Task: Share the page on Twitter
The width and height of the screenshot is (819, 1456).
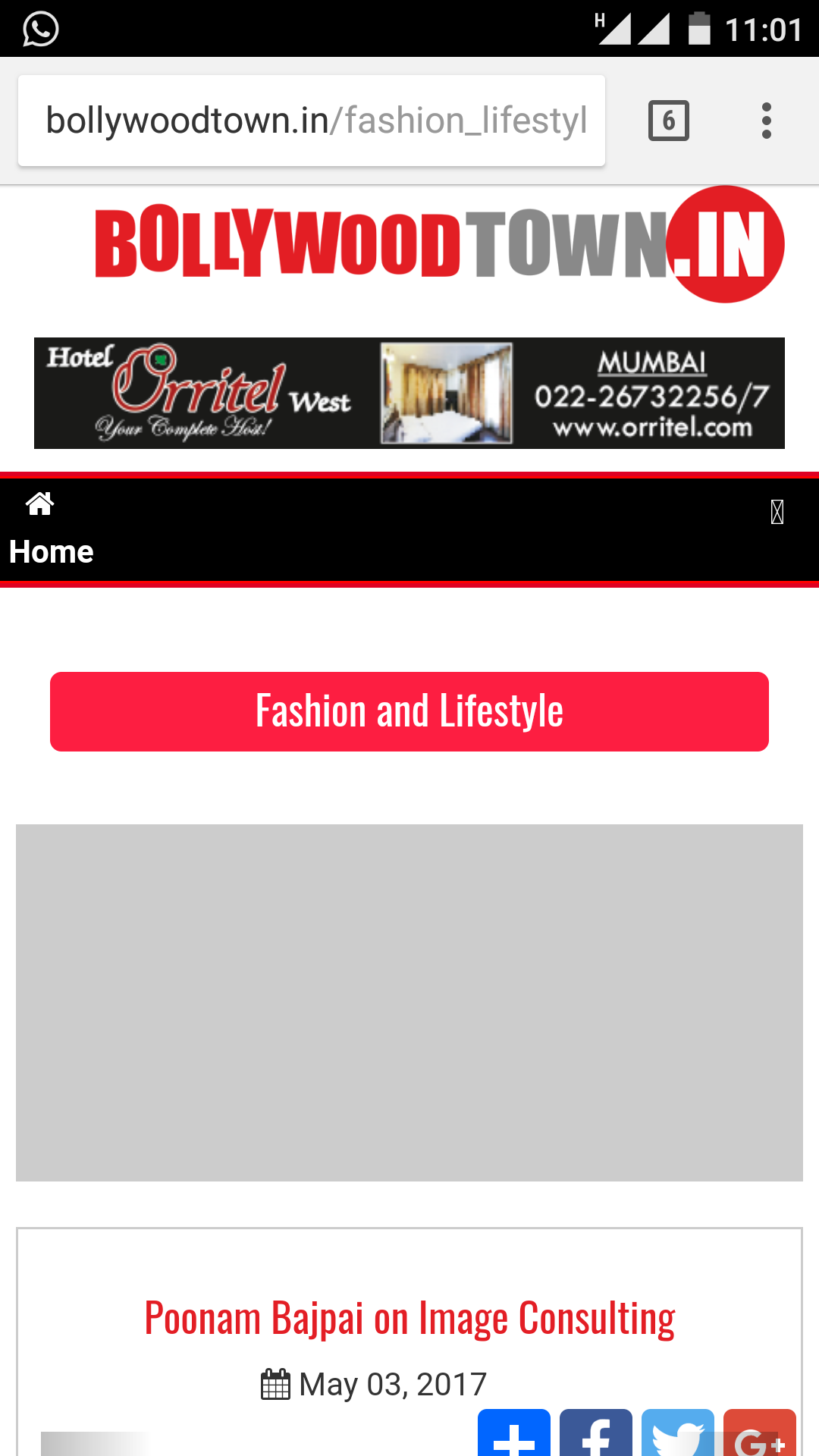Action: (677, 1433)
